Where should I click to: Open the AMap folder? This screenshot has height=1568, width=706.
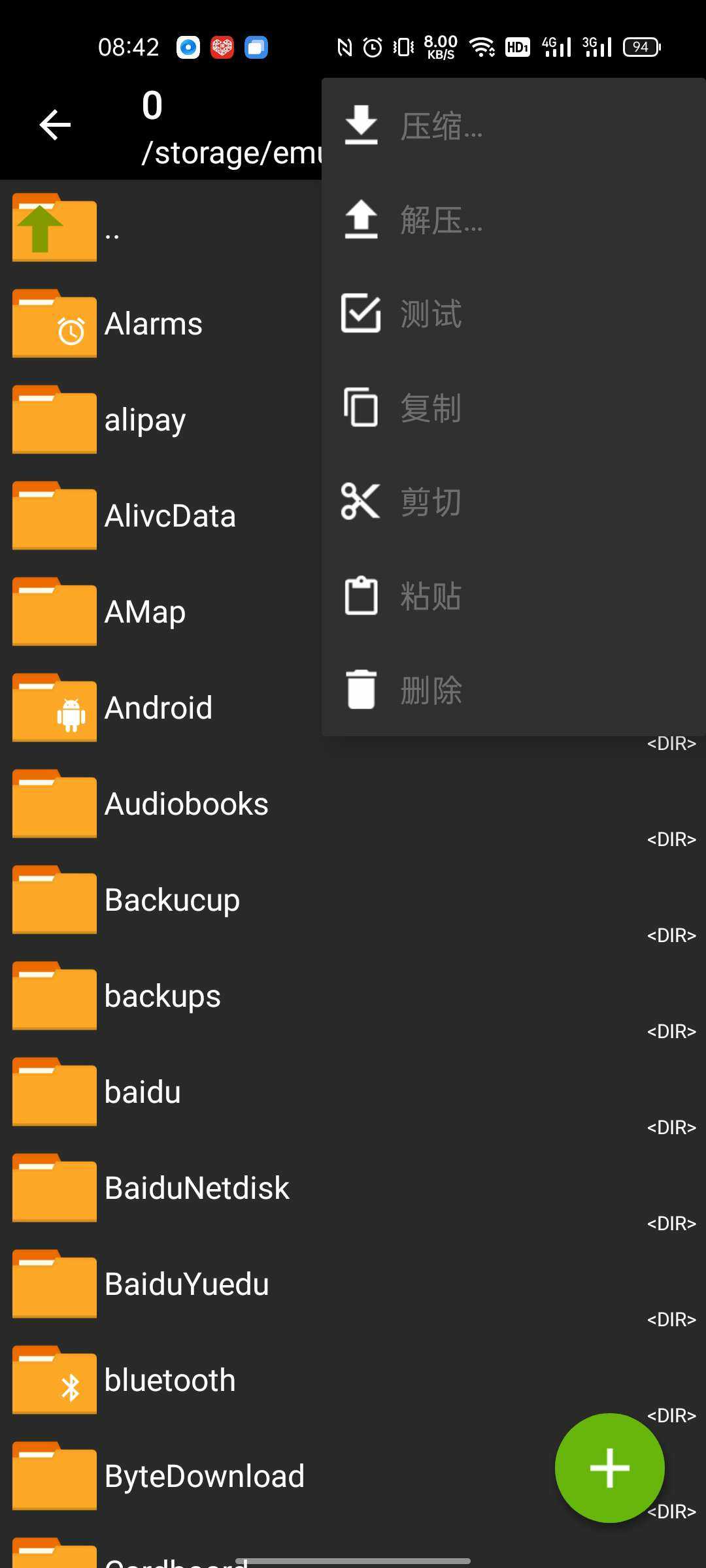(145, 612)
